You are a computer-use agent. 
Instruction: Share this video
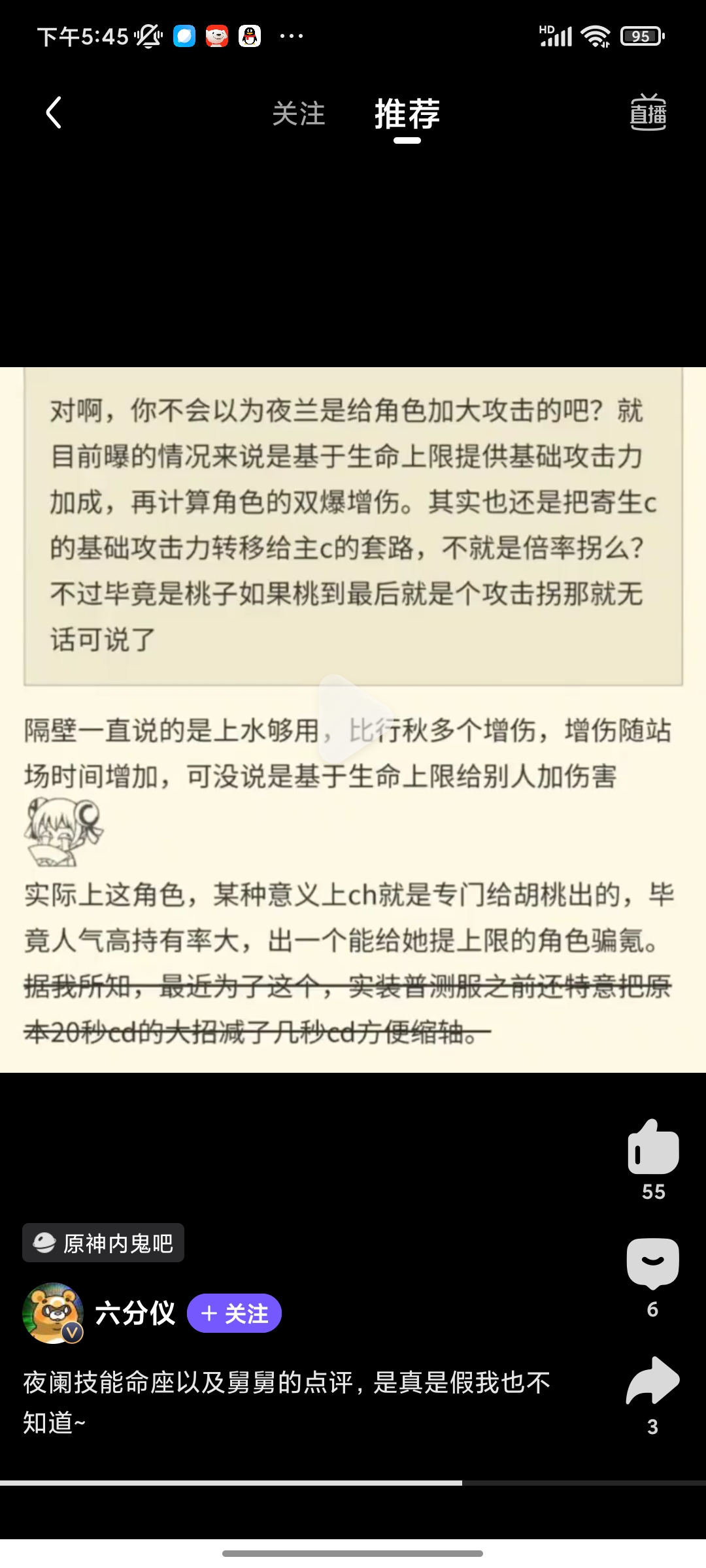pyautogui.click(x=652, y=1381)
